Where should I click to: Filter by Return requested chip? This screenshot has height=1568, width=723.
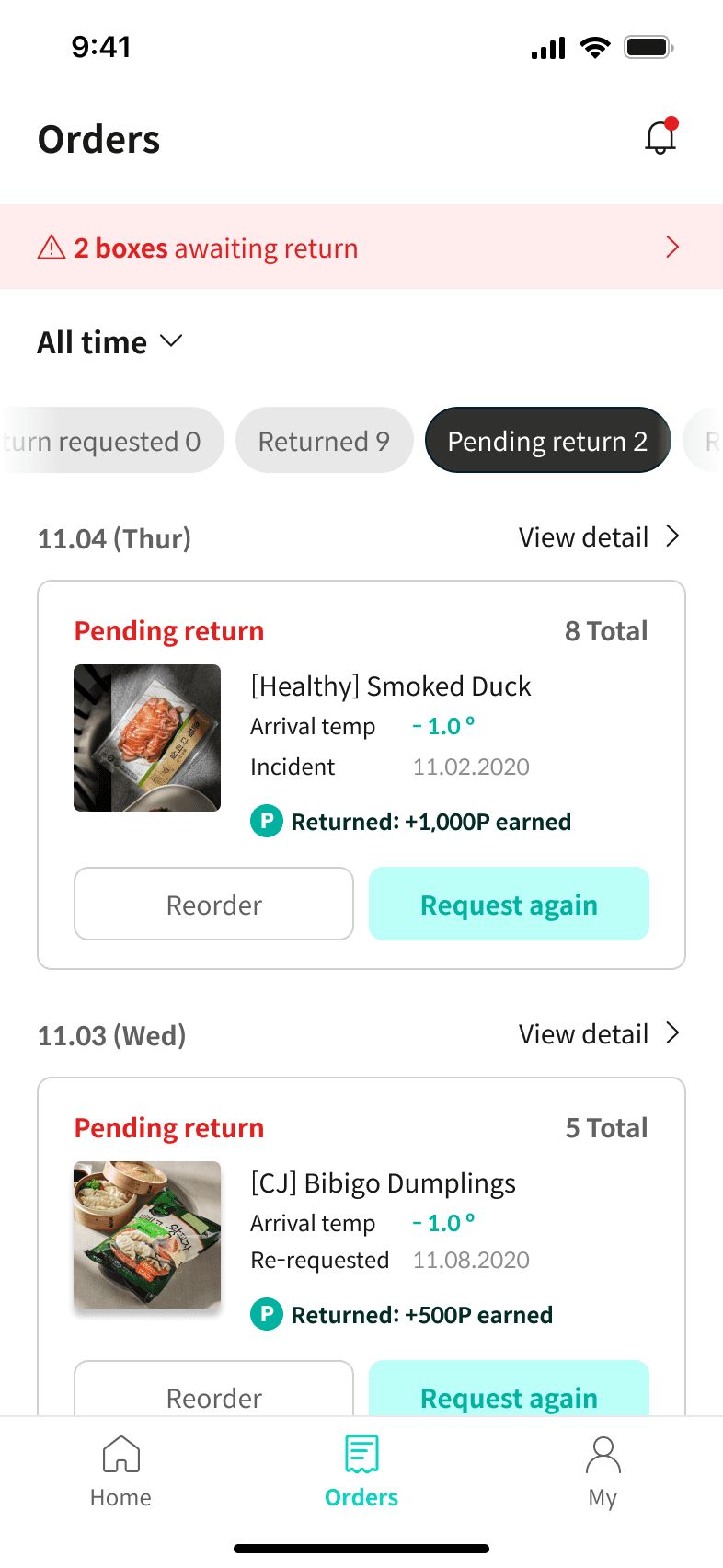pyautogui.click(x=109, y=441)
